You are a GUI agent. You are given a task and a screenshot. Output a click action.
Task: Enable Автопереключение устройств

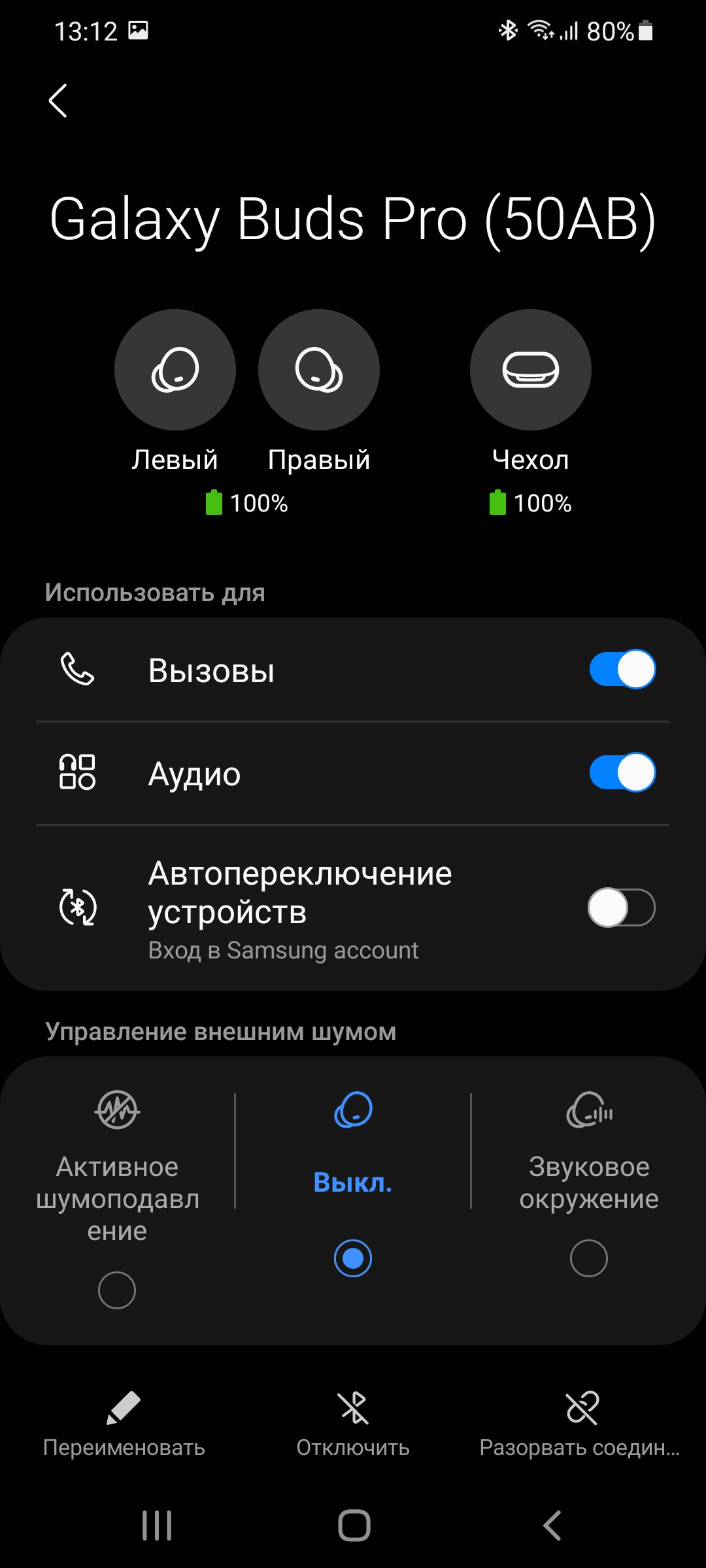(x=622, y=907)
